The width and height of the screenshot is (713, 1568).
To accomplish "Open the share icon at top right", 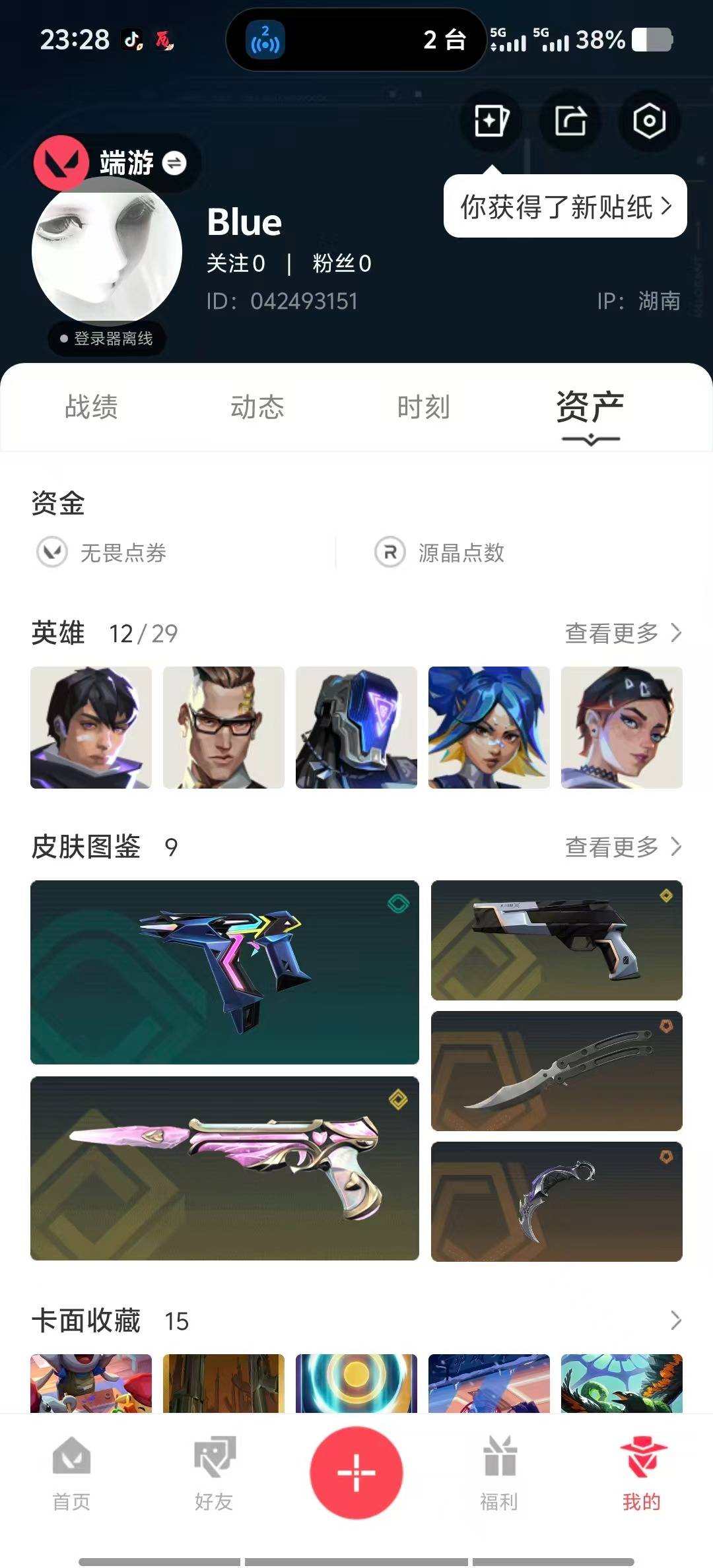I will tap(572, 121).
